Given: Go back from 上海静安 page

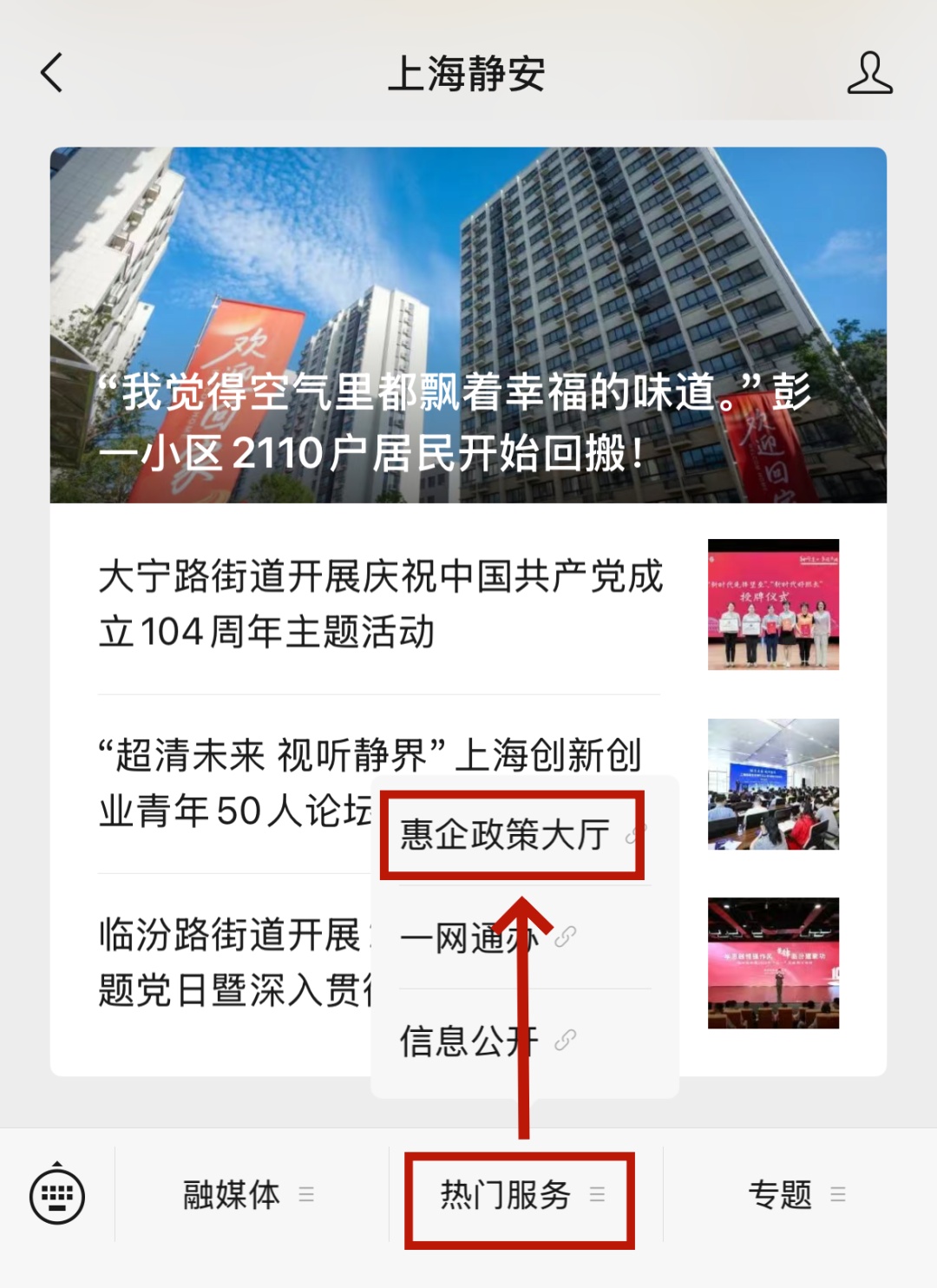Looking at the screenshot, I should pyautogui.click(x=52, y=73).
